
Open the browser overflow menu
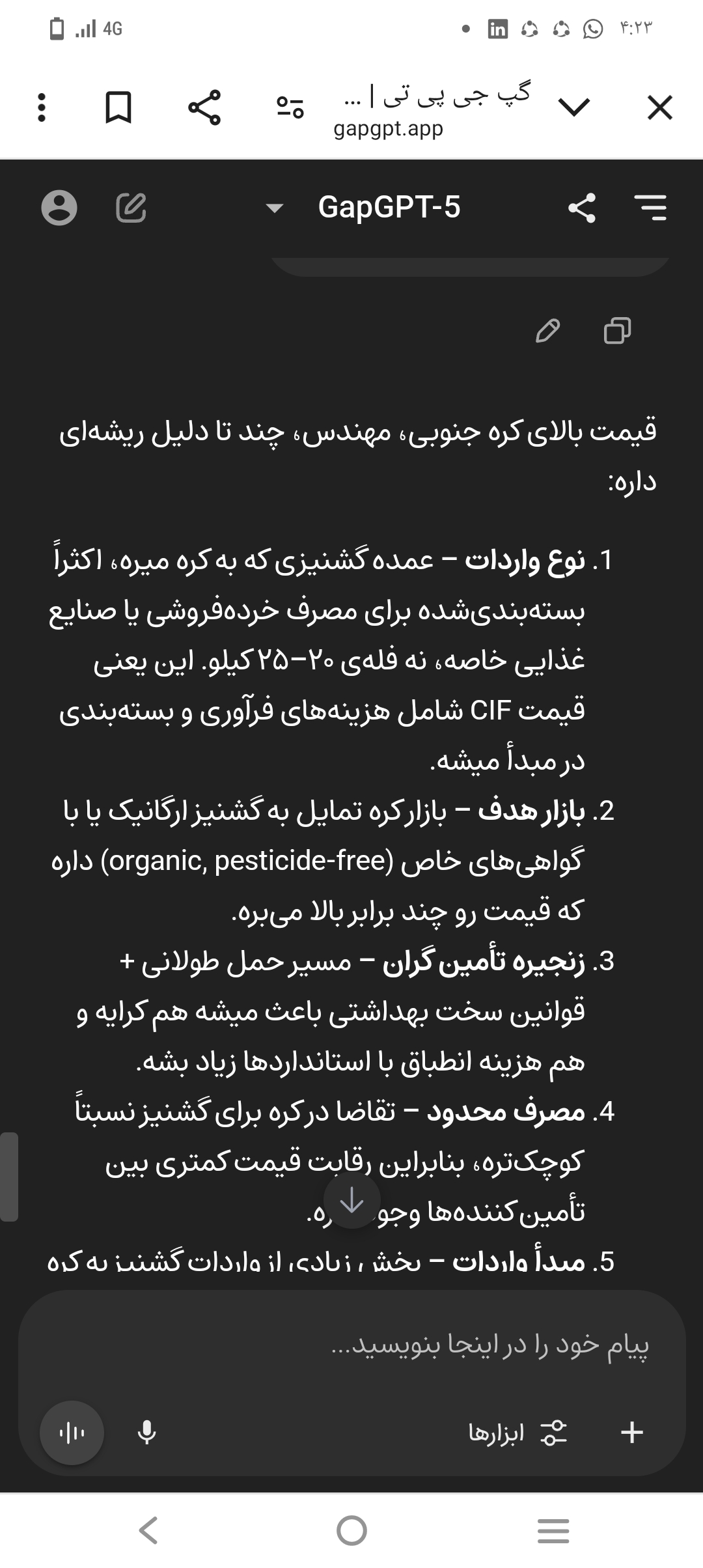click(x=42, y=107)
